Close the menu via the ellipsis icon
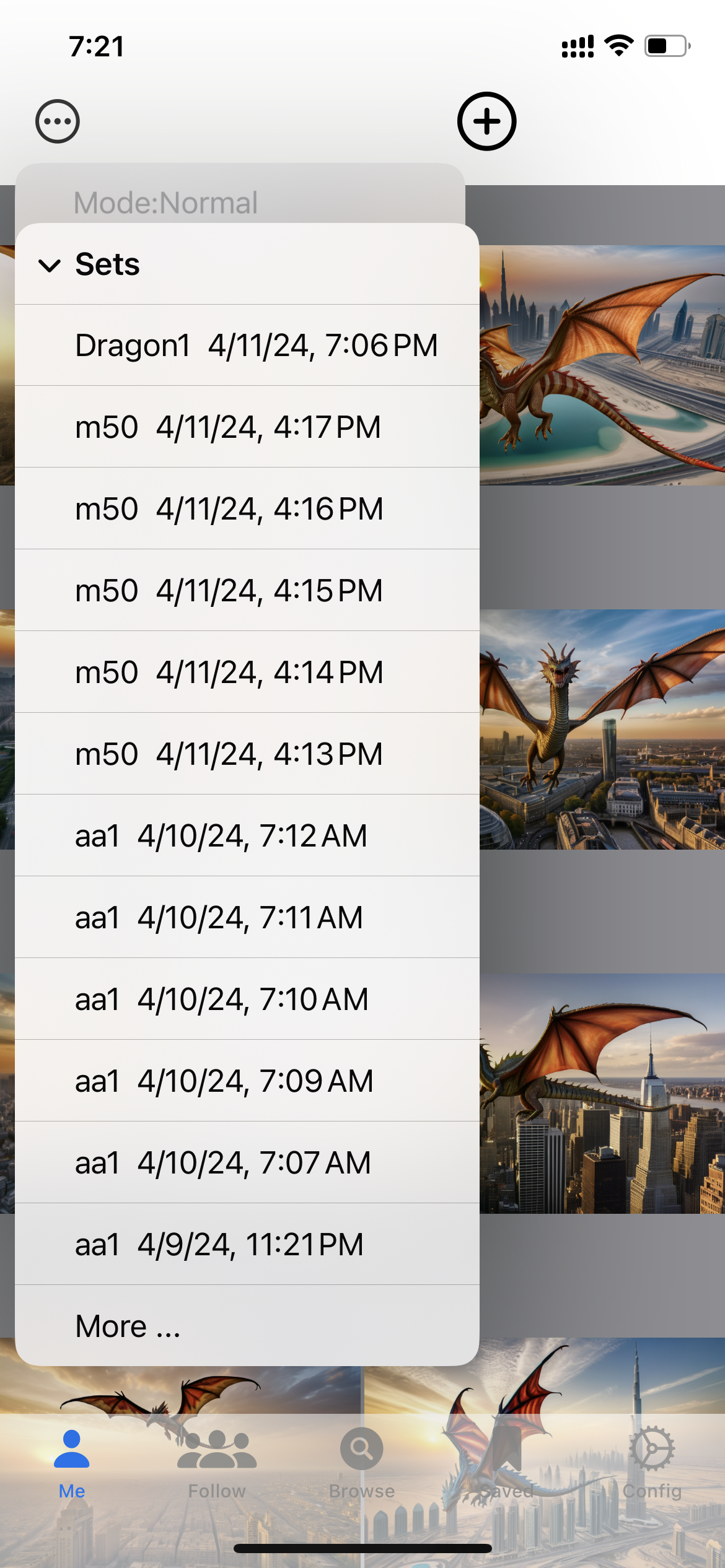This screenshot has width=725, height=1568. pos(58,121)
